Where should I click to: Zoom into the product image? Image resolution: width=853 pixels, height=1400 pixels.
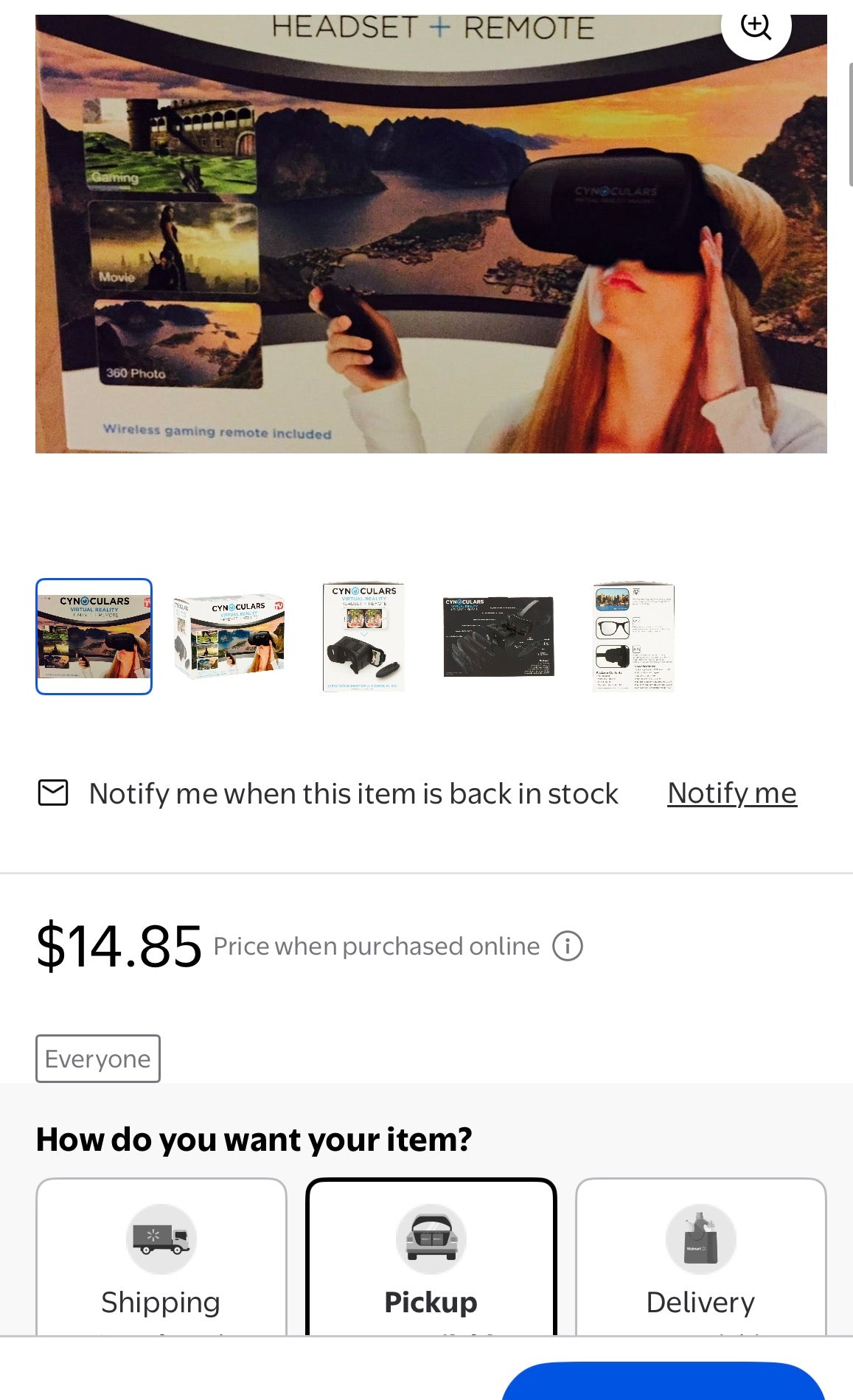756,27
